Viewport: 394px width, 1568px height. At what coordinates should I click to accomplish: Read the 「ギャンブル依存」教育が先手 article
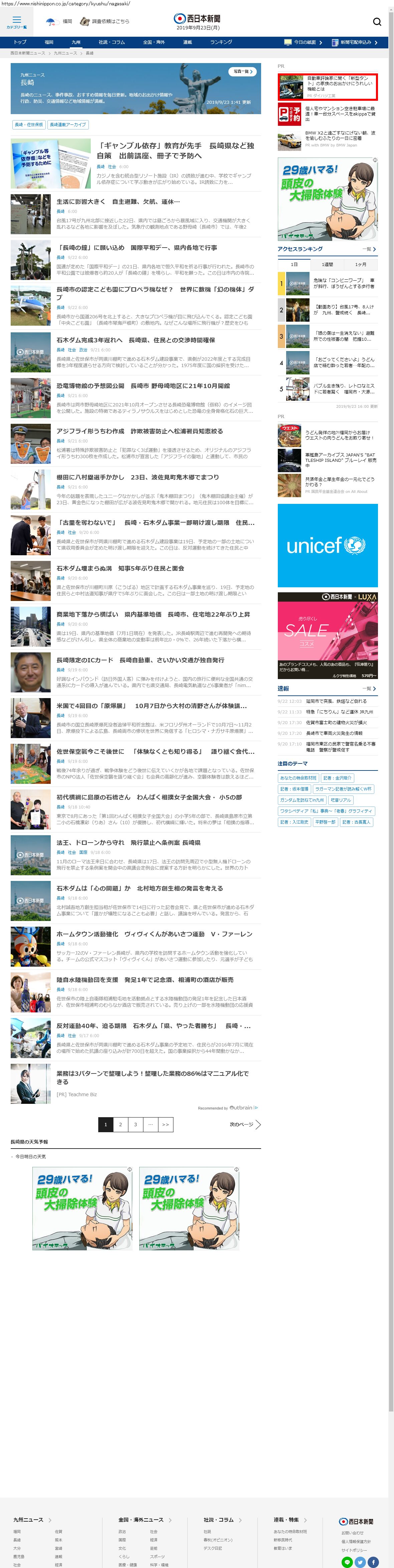[175, 150]
